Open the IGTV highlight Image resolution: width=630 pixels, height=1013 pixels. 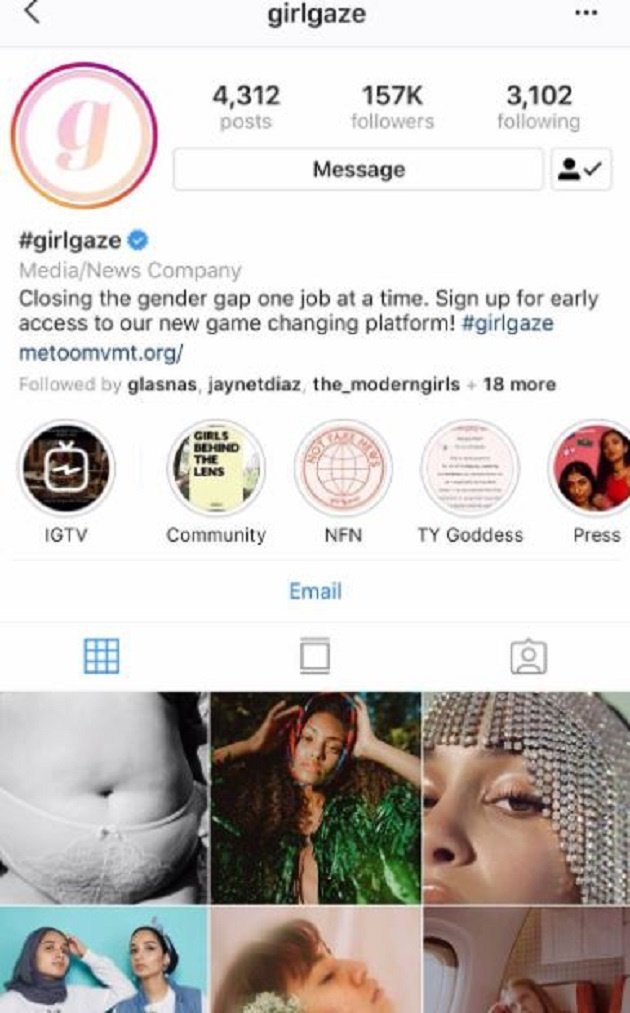(x=68, y=468)
